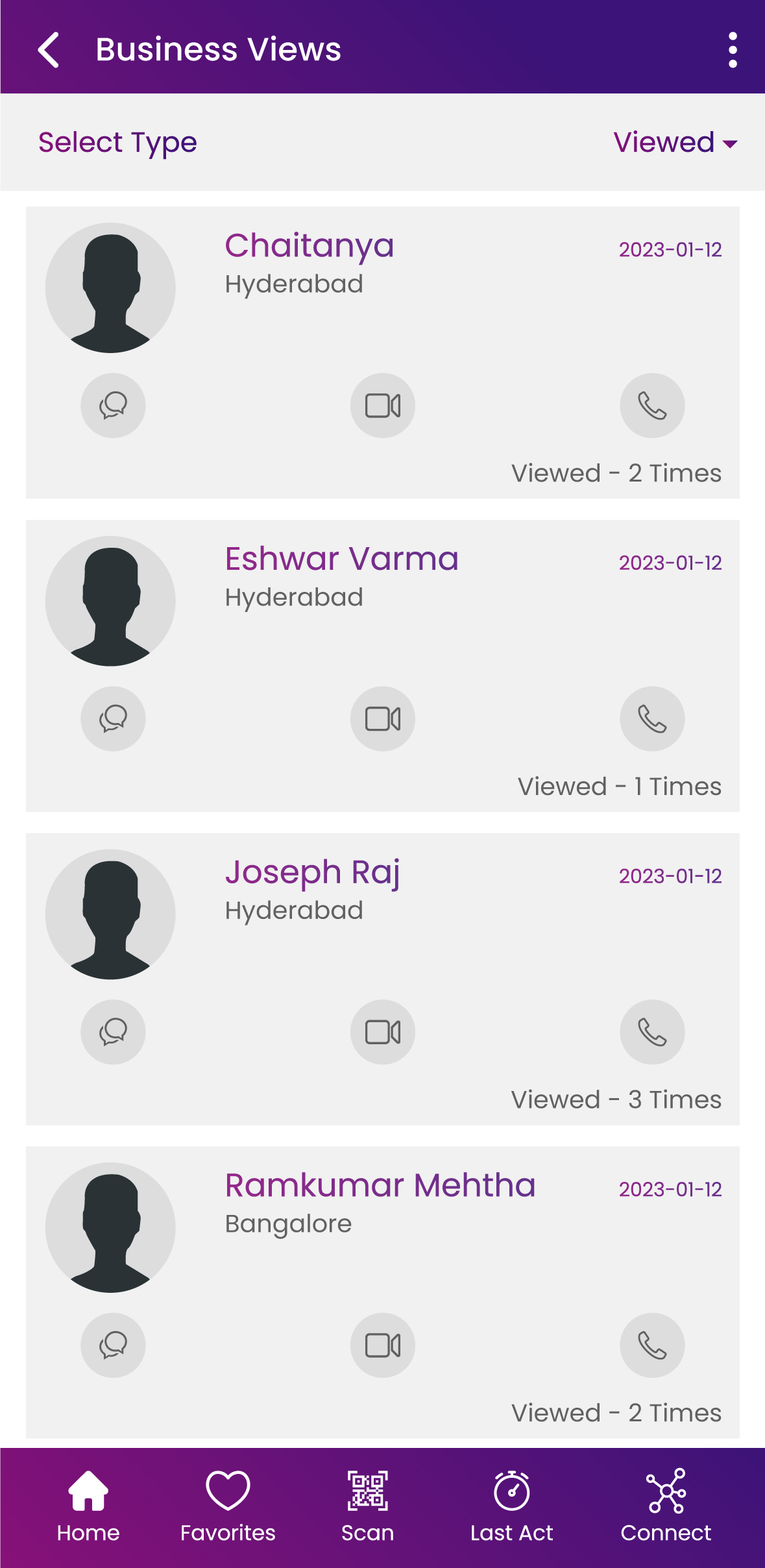Chat with Ramkumar Mehtha

(x=113, y=1345)
